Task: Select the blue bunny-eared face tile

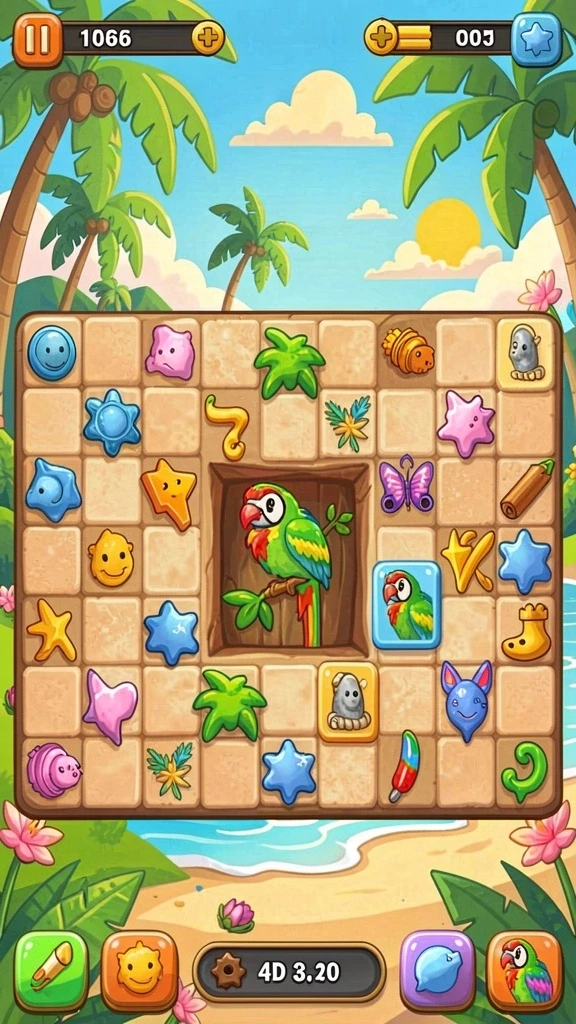Action: click(466, 699)
